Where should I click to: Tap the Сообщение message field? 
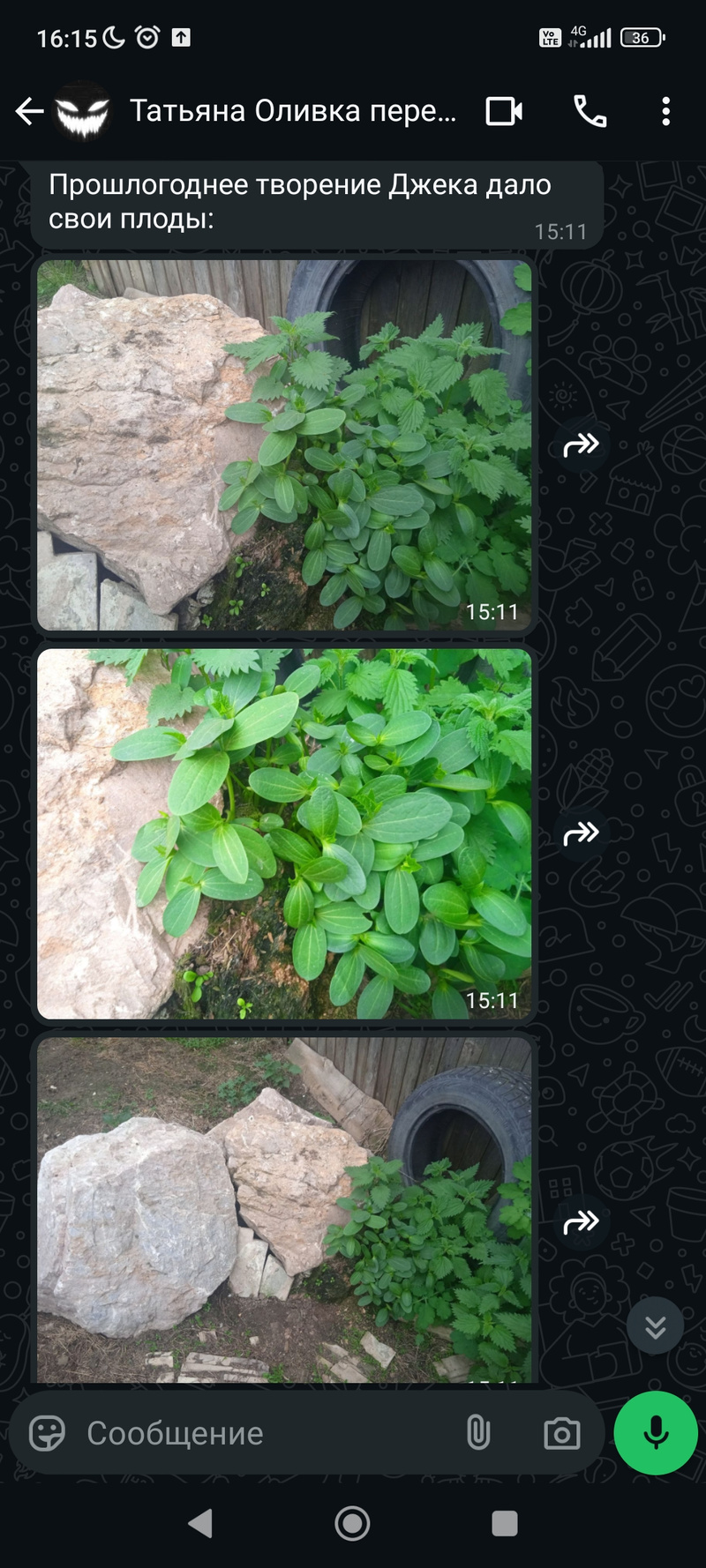265,1433
